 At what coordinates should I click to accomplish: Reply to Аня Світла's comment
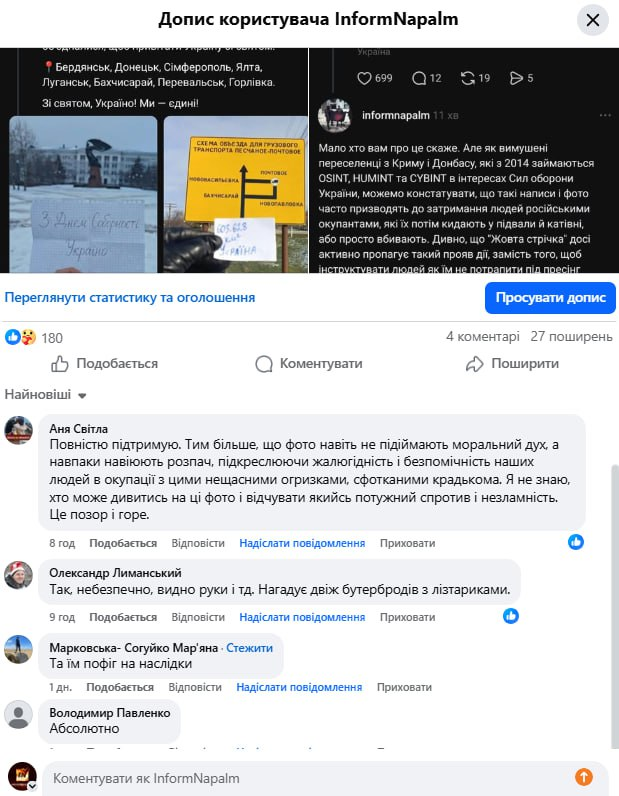click(x=198, y=543)
